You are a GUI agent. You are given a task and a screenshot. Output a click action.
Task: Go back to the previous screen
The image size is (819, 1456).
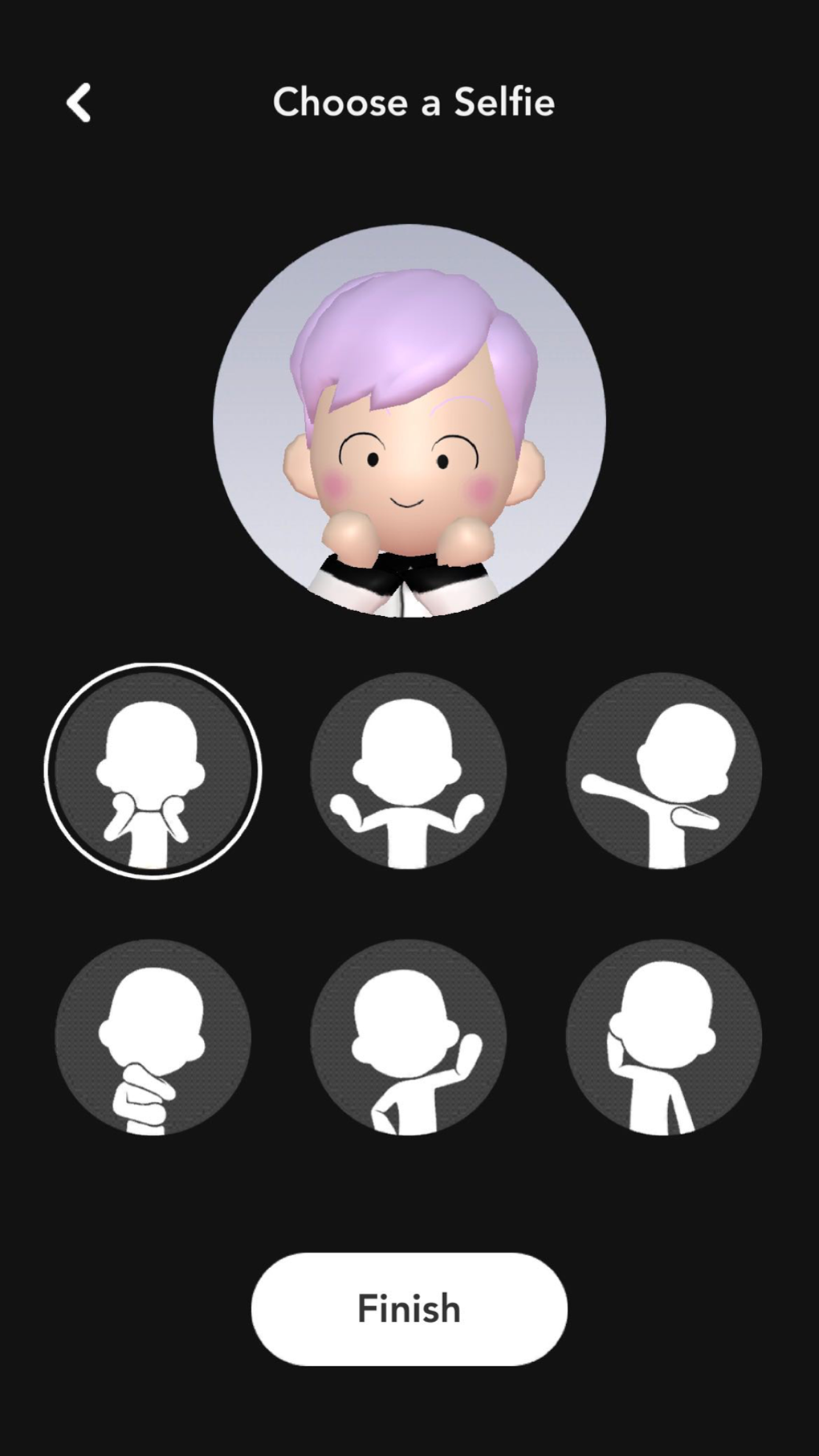pos(79,101)
